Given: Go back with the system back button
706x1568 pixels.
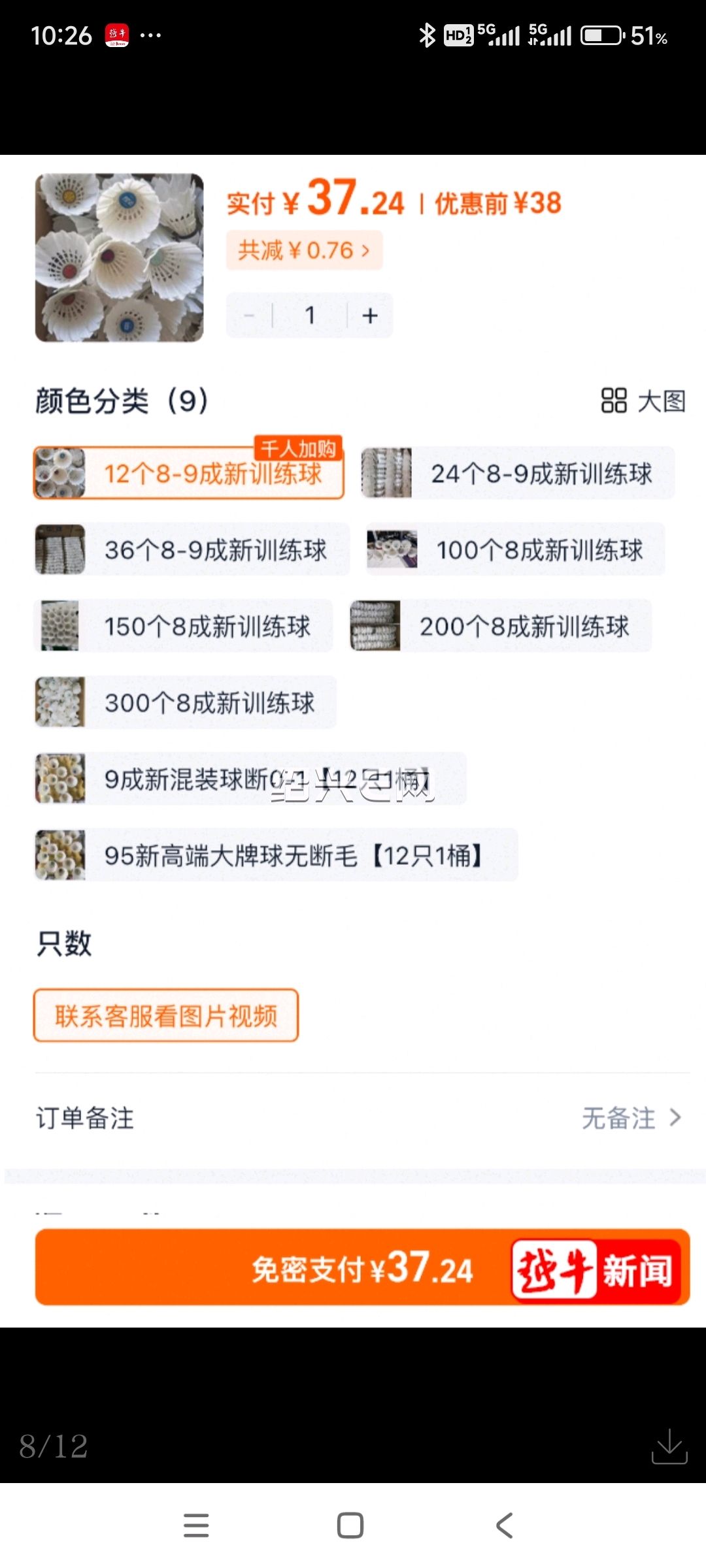Looking at the screenshot, I should [504, 1526].
